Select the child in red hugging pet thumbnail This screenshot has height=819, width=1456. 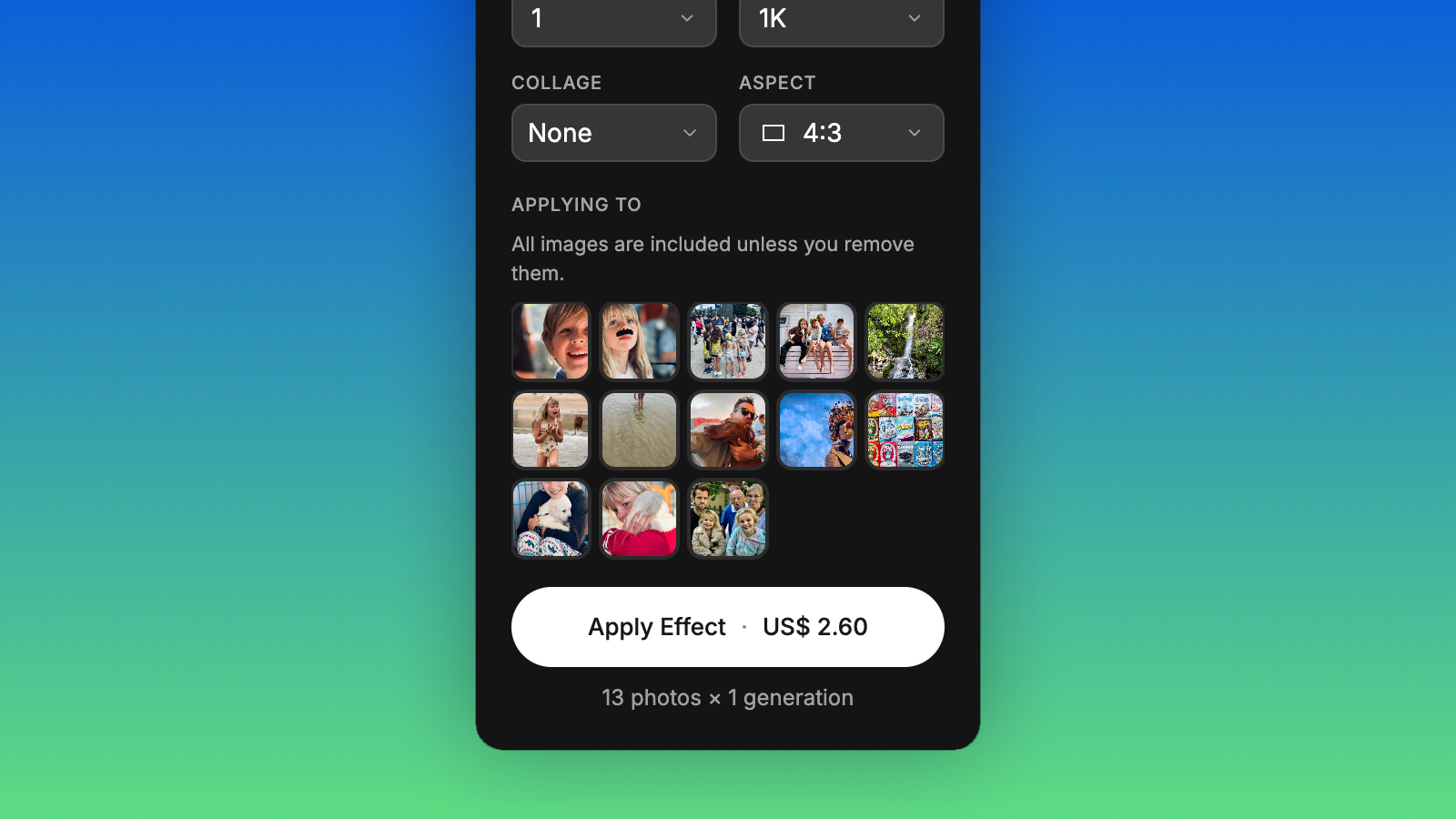pos(639,519)
